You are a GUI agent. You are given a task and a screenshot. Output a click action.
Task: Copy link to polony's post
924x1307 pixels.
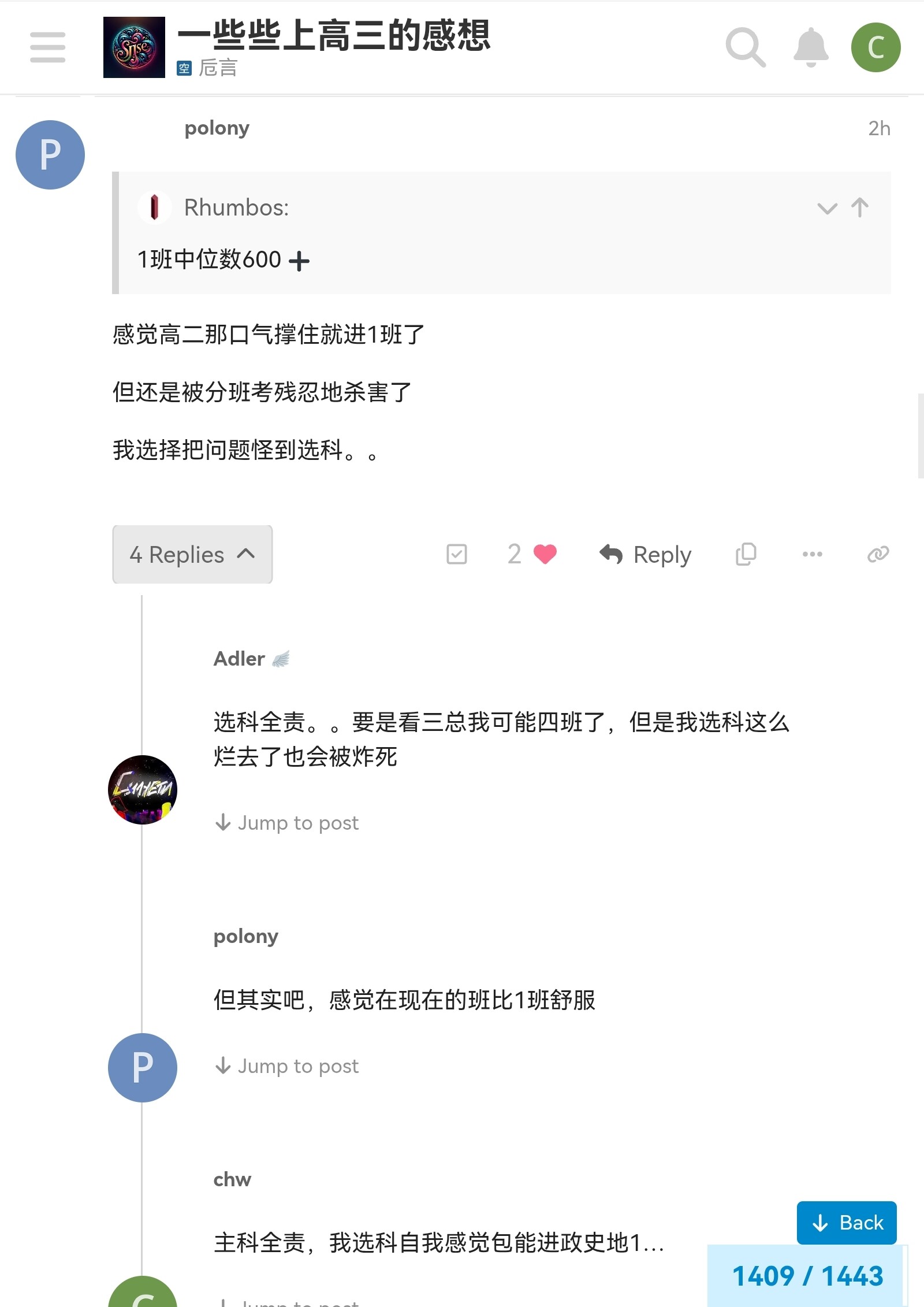point(878,554)
